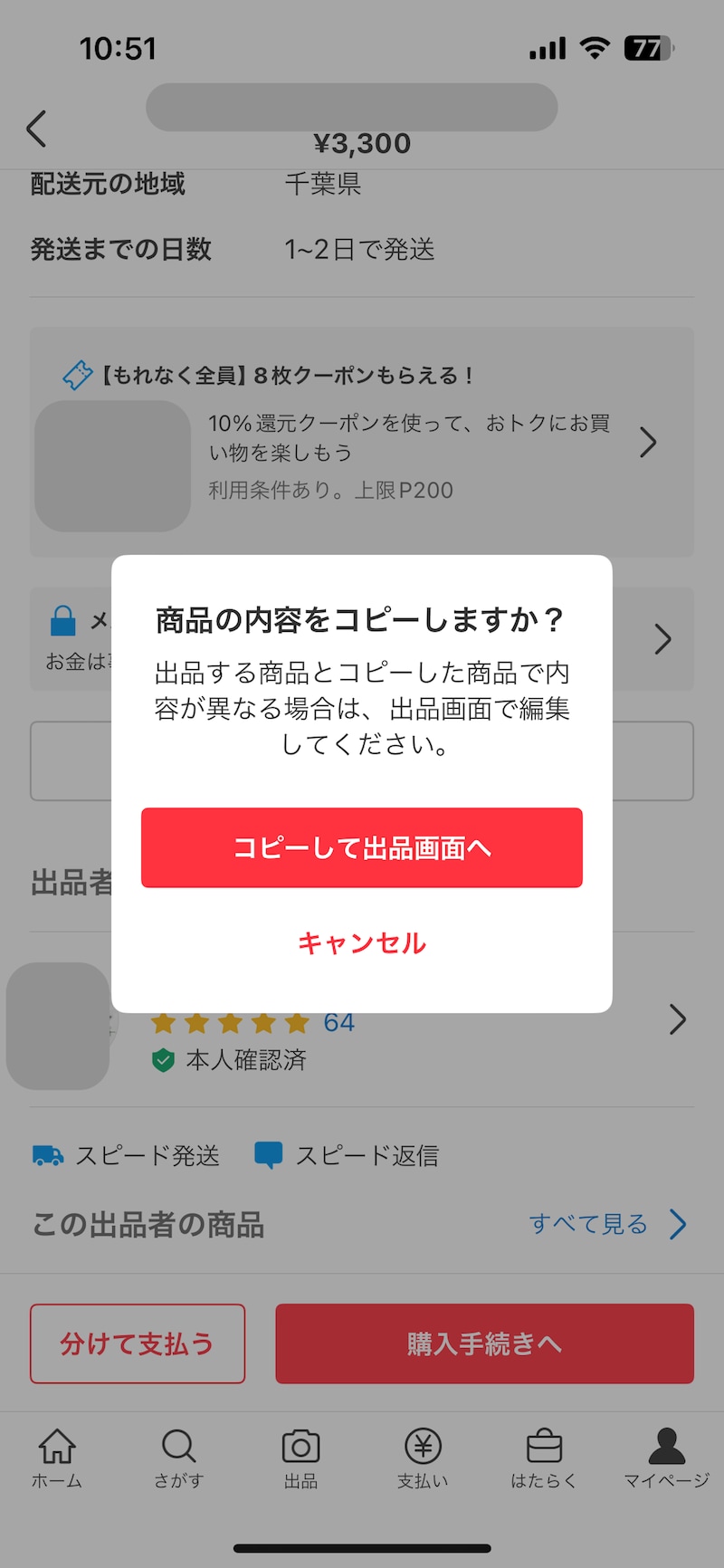Viewport: 724px width, 1568px height.
Task: Tap 購入手続きへ purchase button
Action: click(484, 1343)
